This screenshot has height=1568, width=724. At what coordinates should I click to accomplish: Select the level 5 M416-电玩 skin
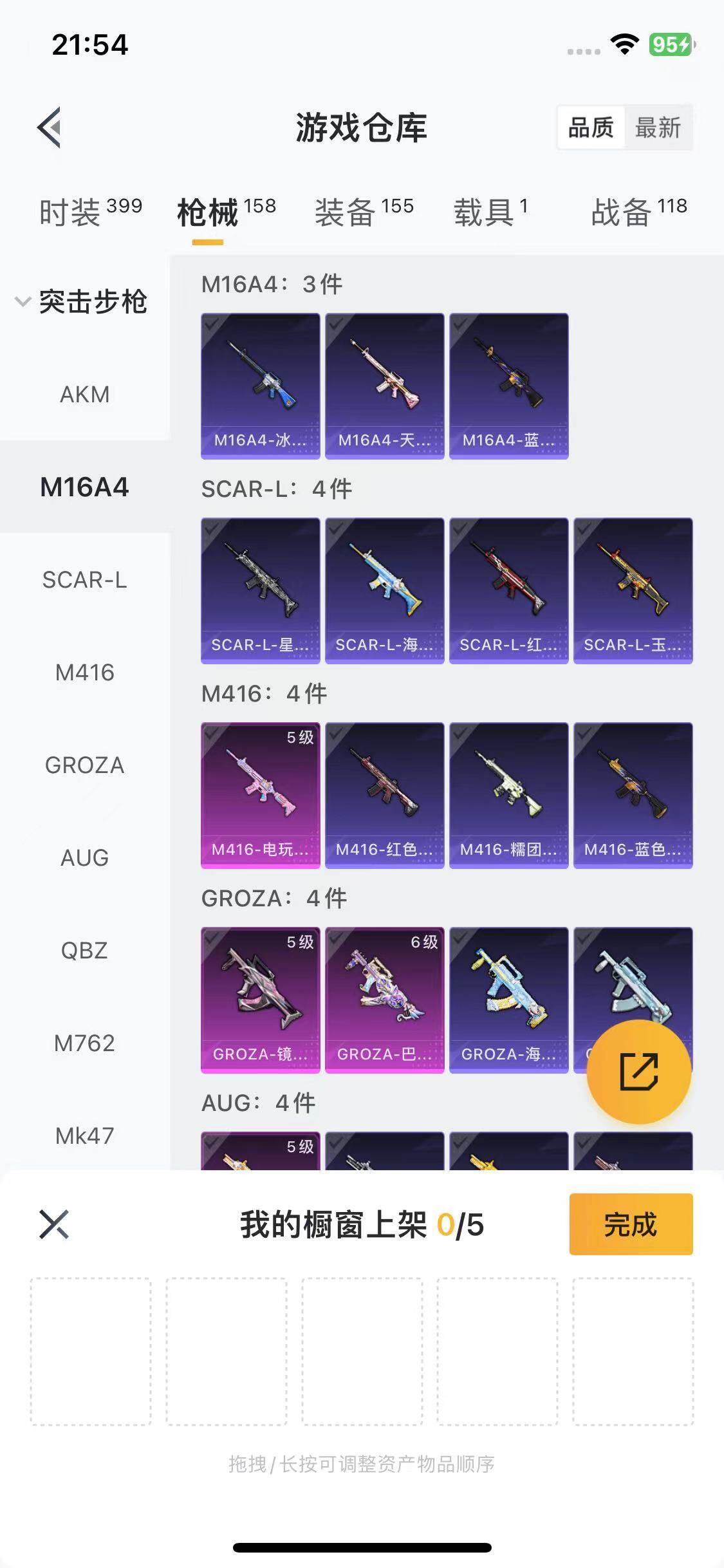click(260, 795)
